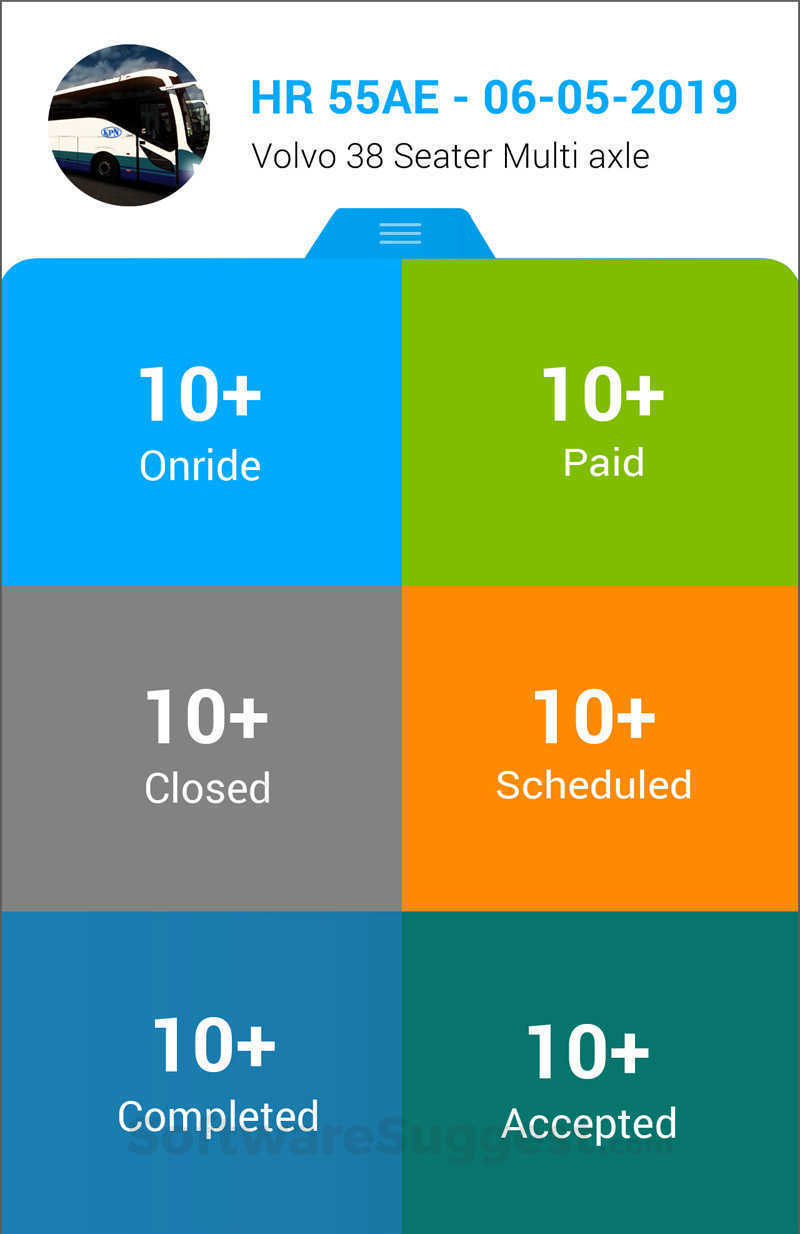View the Closed trips tile
The image size is (800, 1234).
click(201, 747)
